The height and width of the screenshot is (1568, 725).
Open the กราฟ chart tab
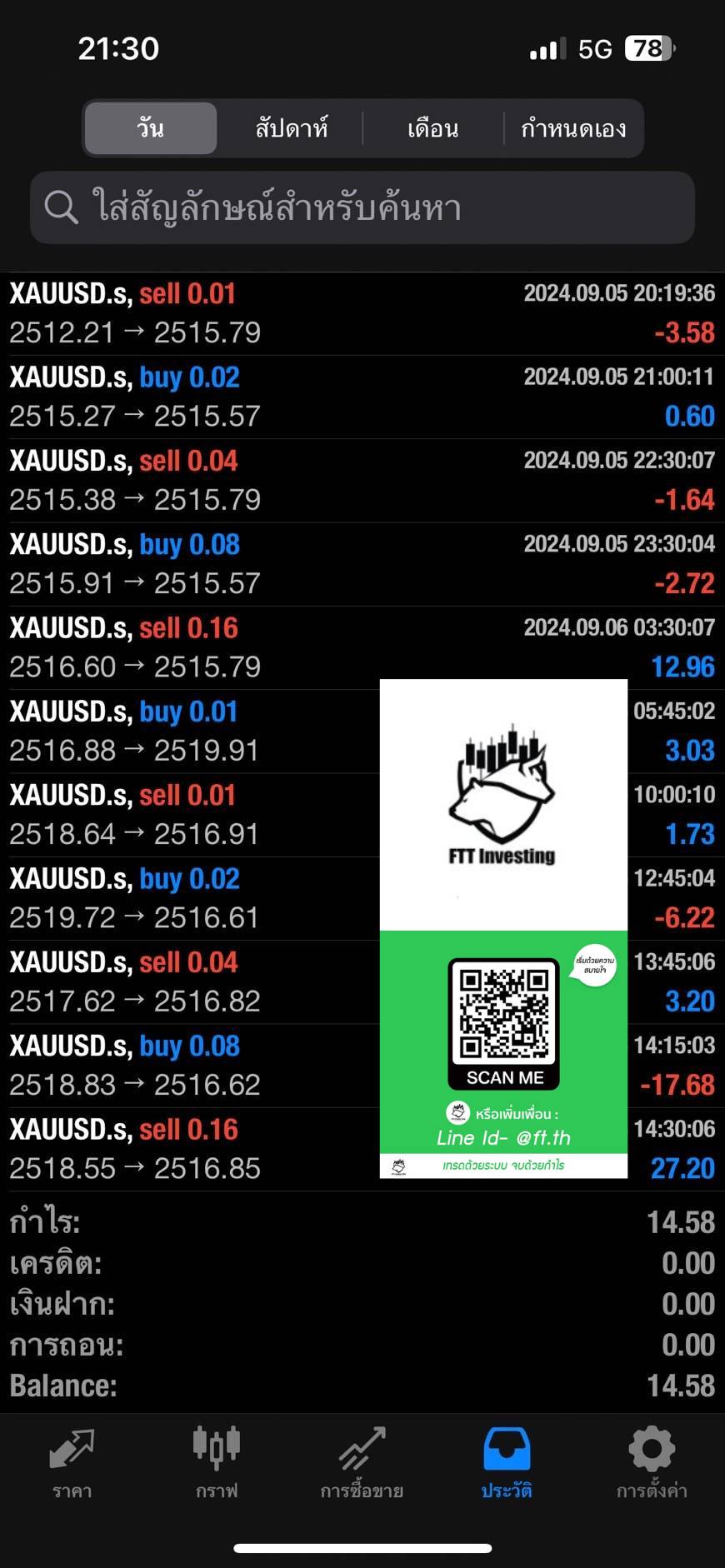click(x=217, y=1462)
